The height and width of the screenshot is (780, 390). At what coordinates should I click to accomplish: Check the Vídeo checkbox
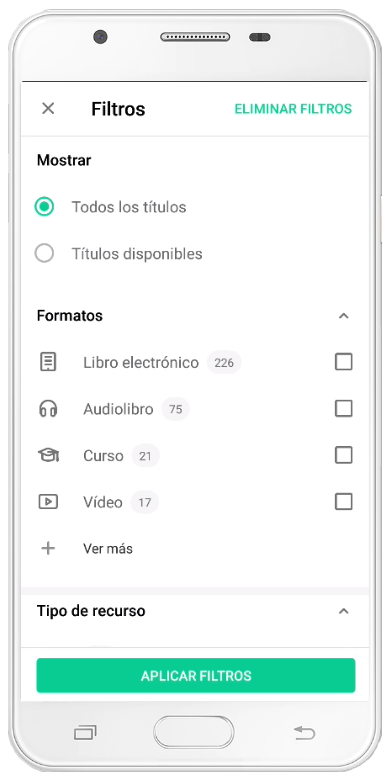tap(343, 502)
